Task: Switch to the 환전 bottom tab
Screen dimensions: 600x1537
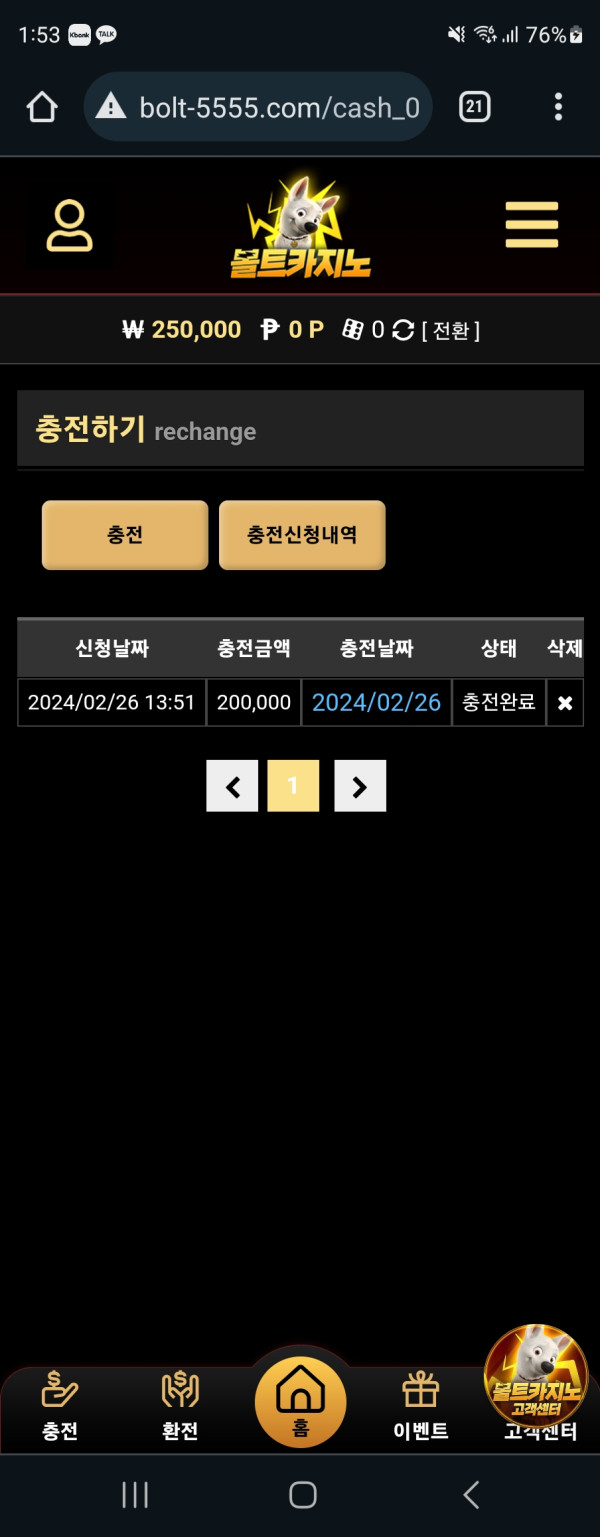Action: click(x=180, y=1406)
